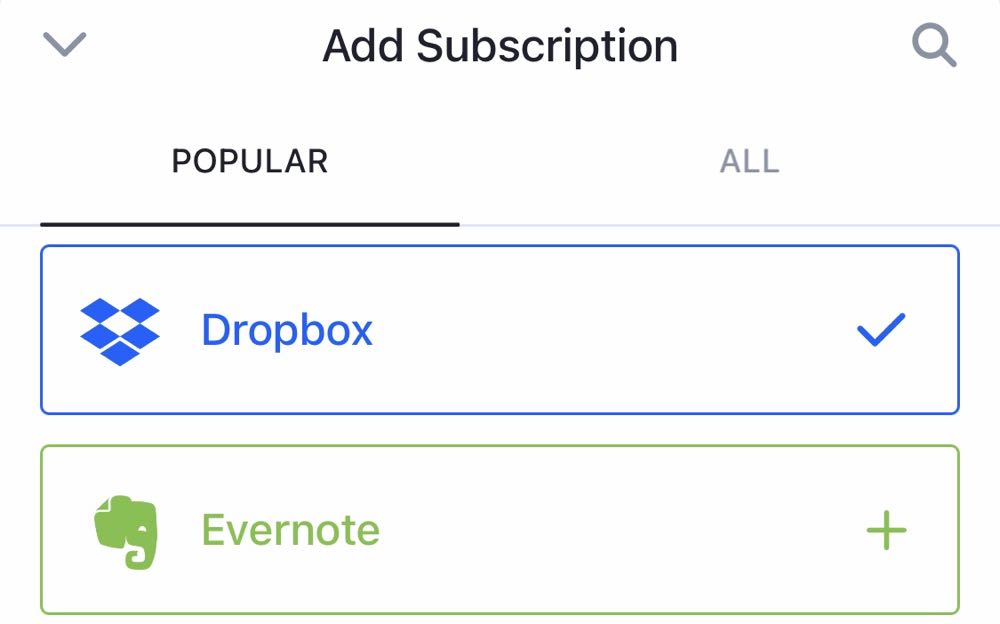Add the Evernote subscription
1000x624 pixels.
click(x=886, y=530)
